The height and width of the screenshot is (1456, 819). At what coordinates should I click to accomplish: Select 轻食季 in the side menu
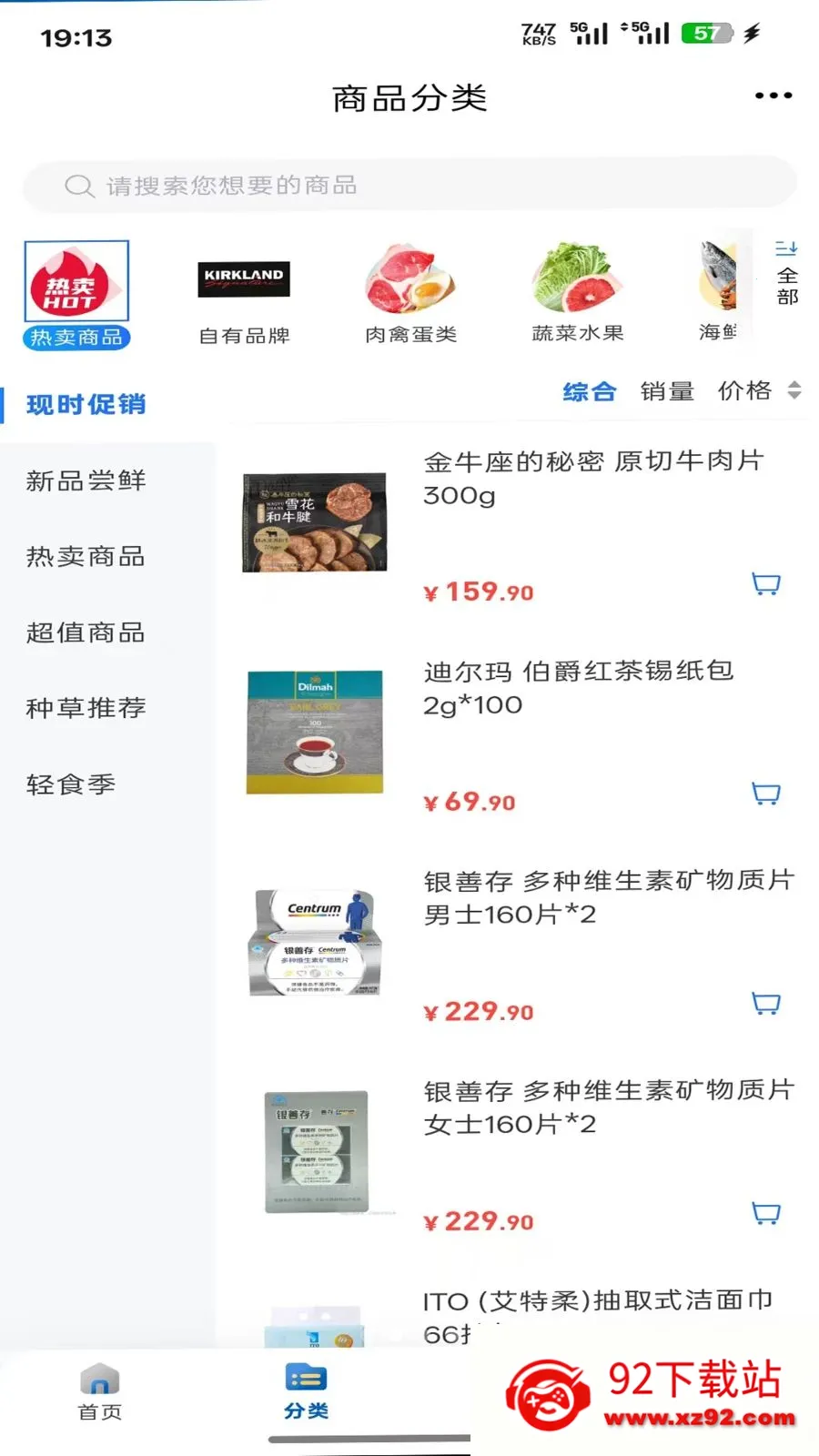click(x=70, y=784)
